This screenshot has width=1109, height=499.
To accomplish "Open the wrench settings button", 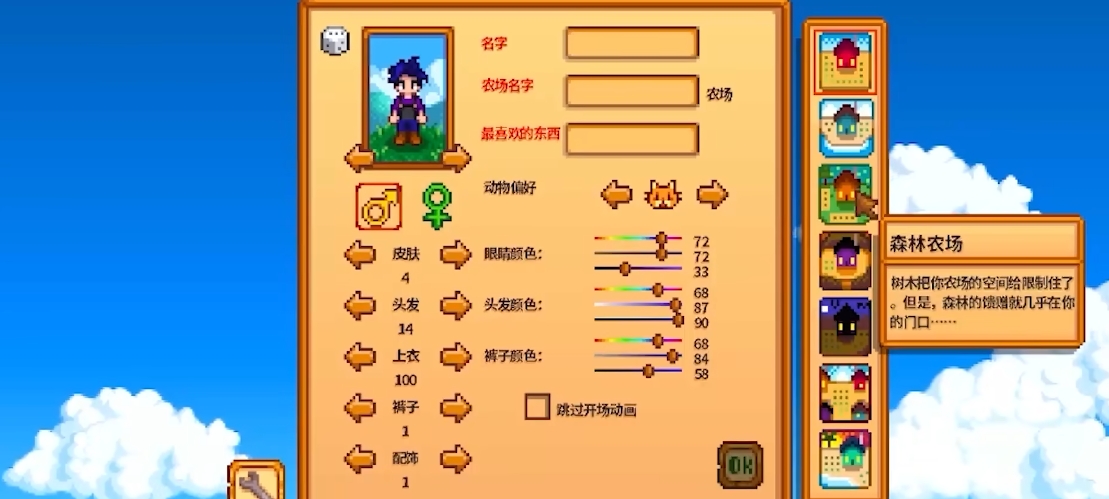I will (x=258, y=483).
